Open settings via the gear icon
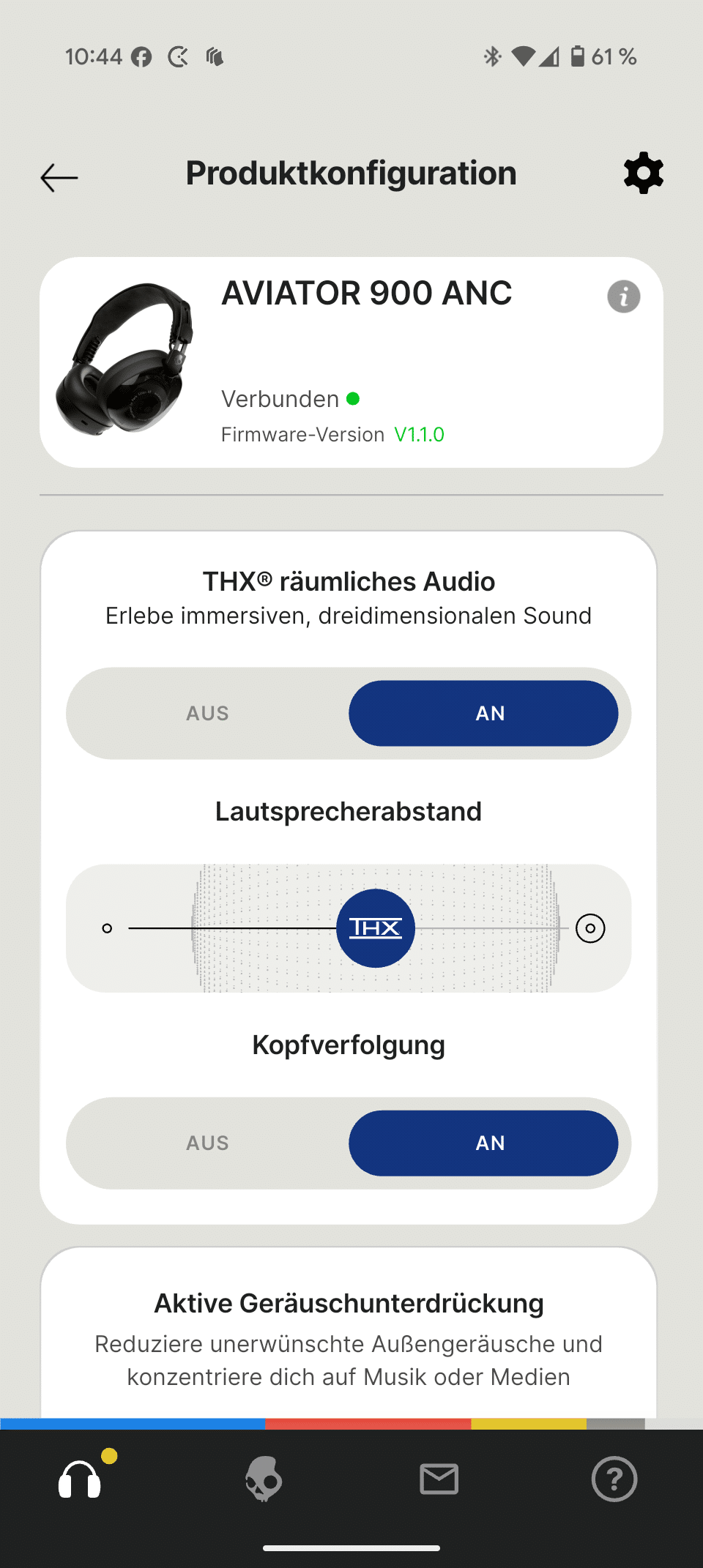This screenshot has height=1568, width=703. pos(643,173)
